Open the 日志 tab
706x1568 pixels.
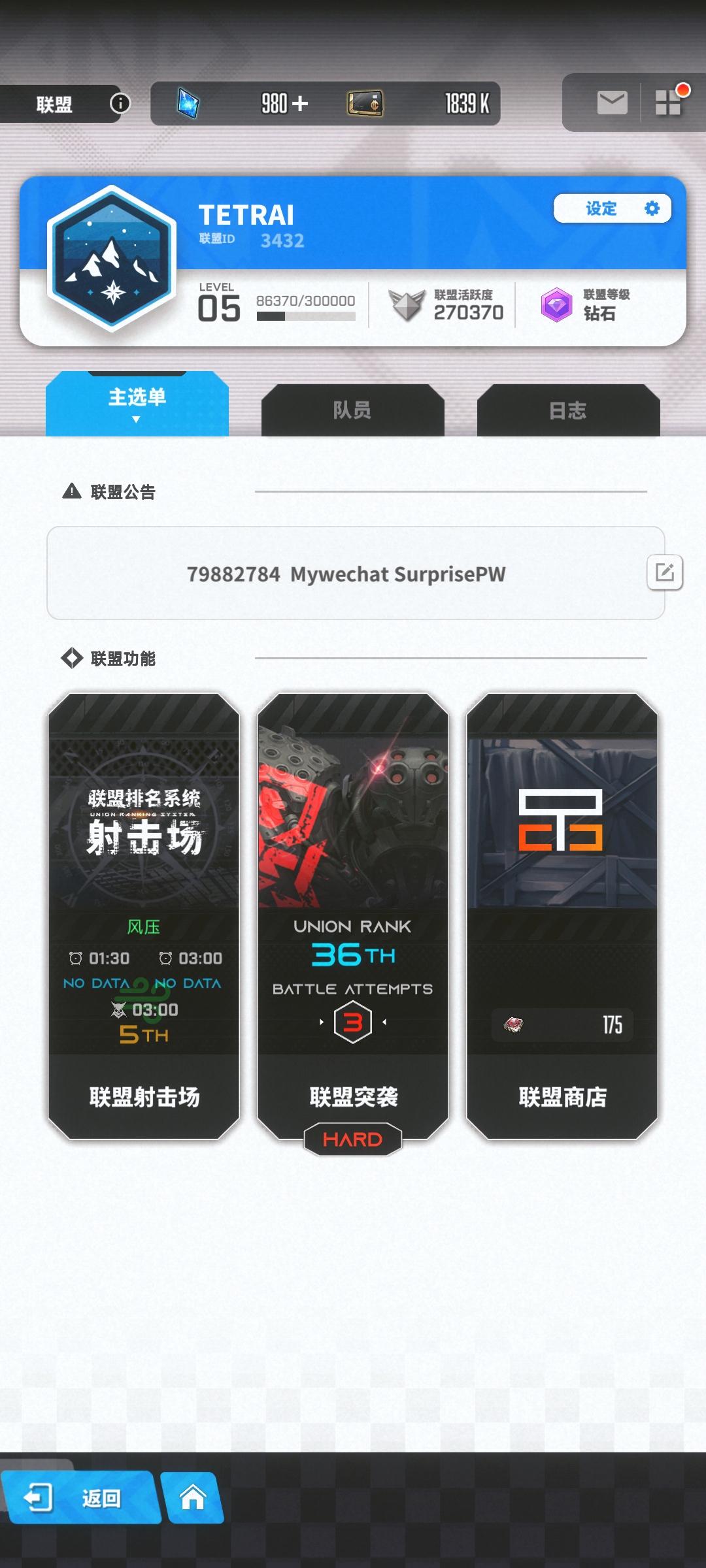pyautogui.click(x=566, y=410)
